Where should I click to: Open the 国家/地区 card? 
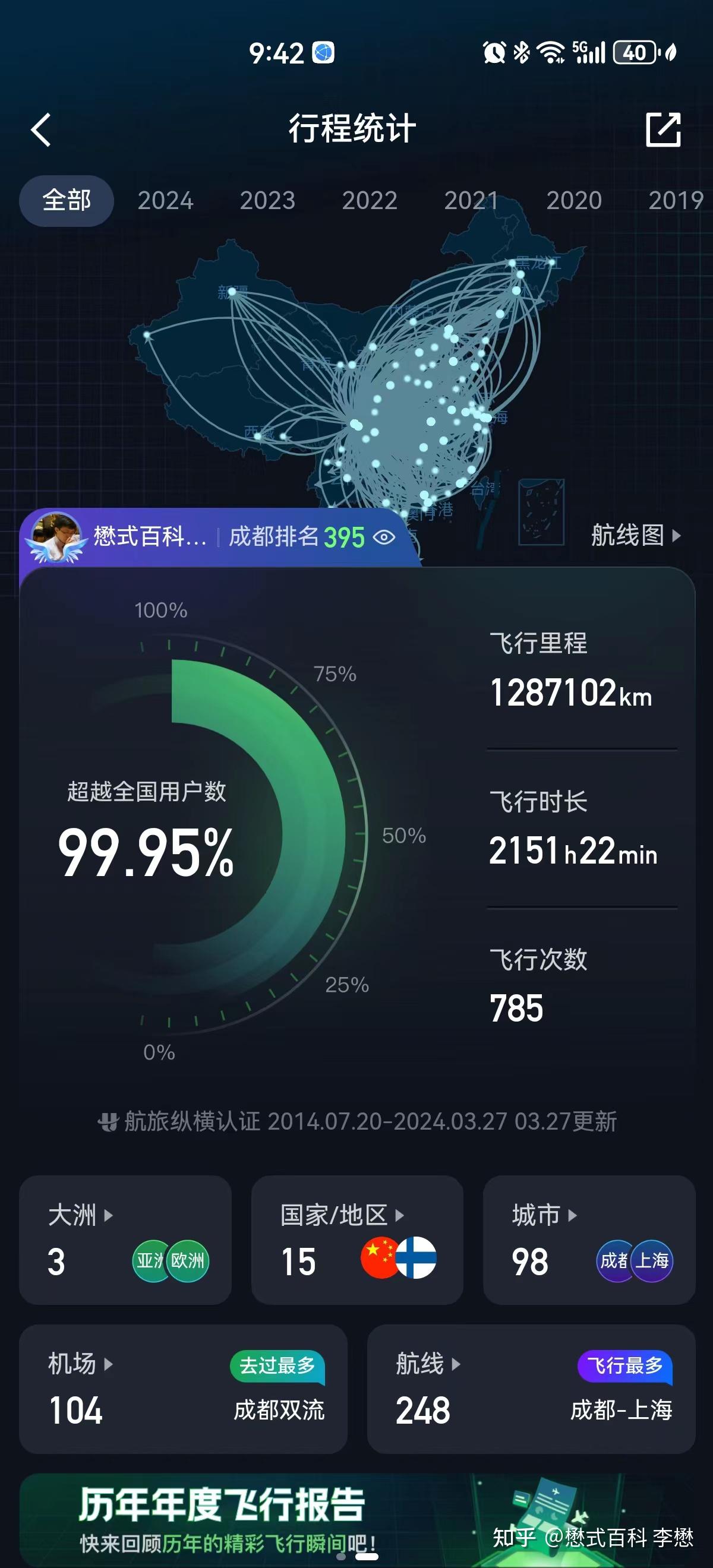(x=357, y=1240)
